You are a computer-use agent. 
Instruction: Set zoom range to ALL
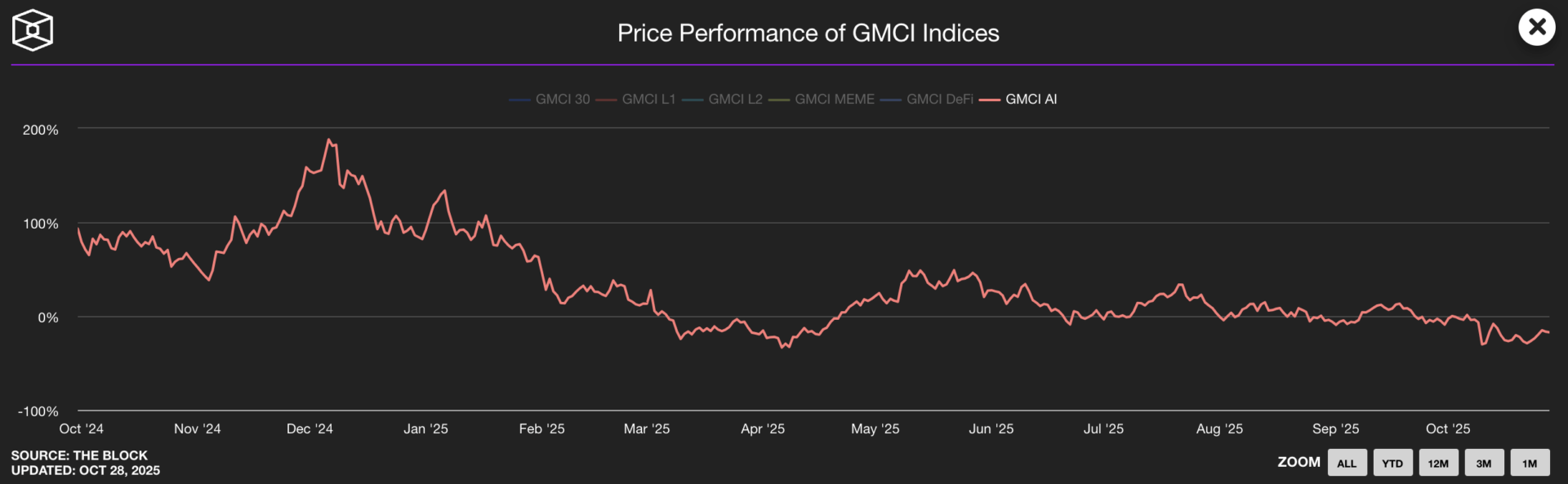1347,463
